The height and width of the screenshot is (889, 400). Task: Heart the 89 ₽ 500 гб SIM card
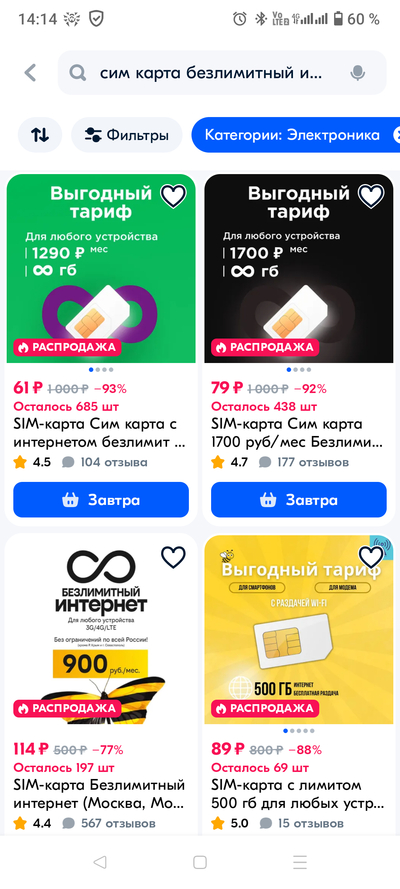(371, 557)
